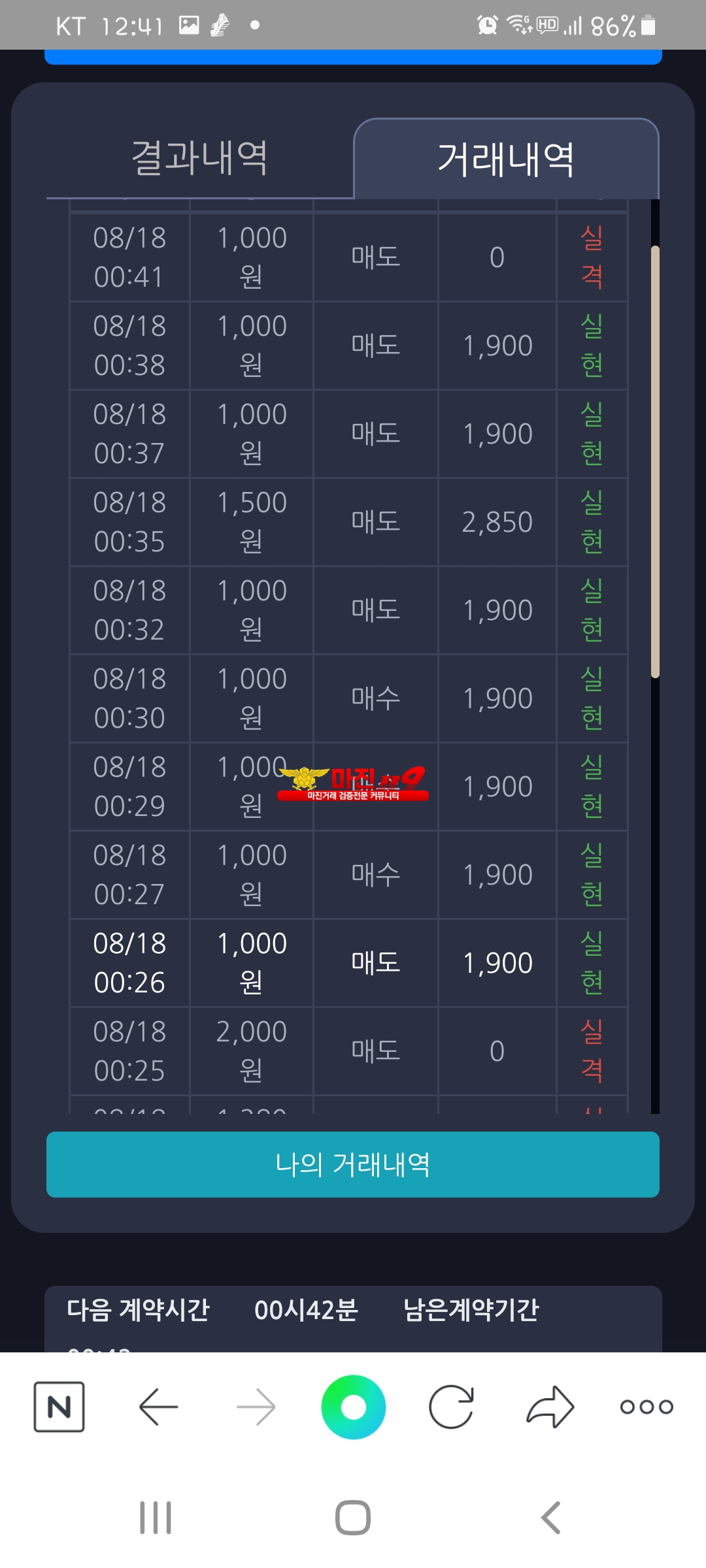Tap the green center browser button
The width and height of the screenshot is (706, 1568).
353,1407
